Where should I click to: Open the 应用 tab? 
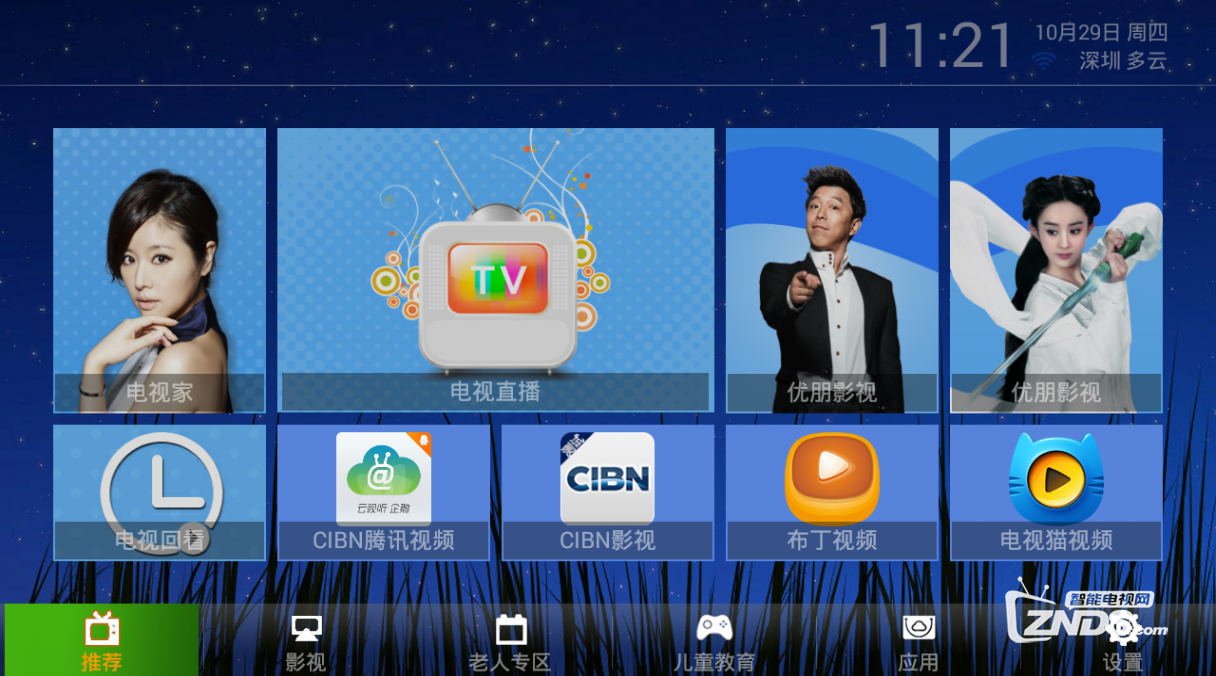pos(918,640)
